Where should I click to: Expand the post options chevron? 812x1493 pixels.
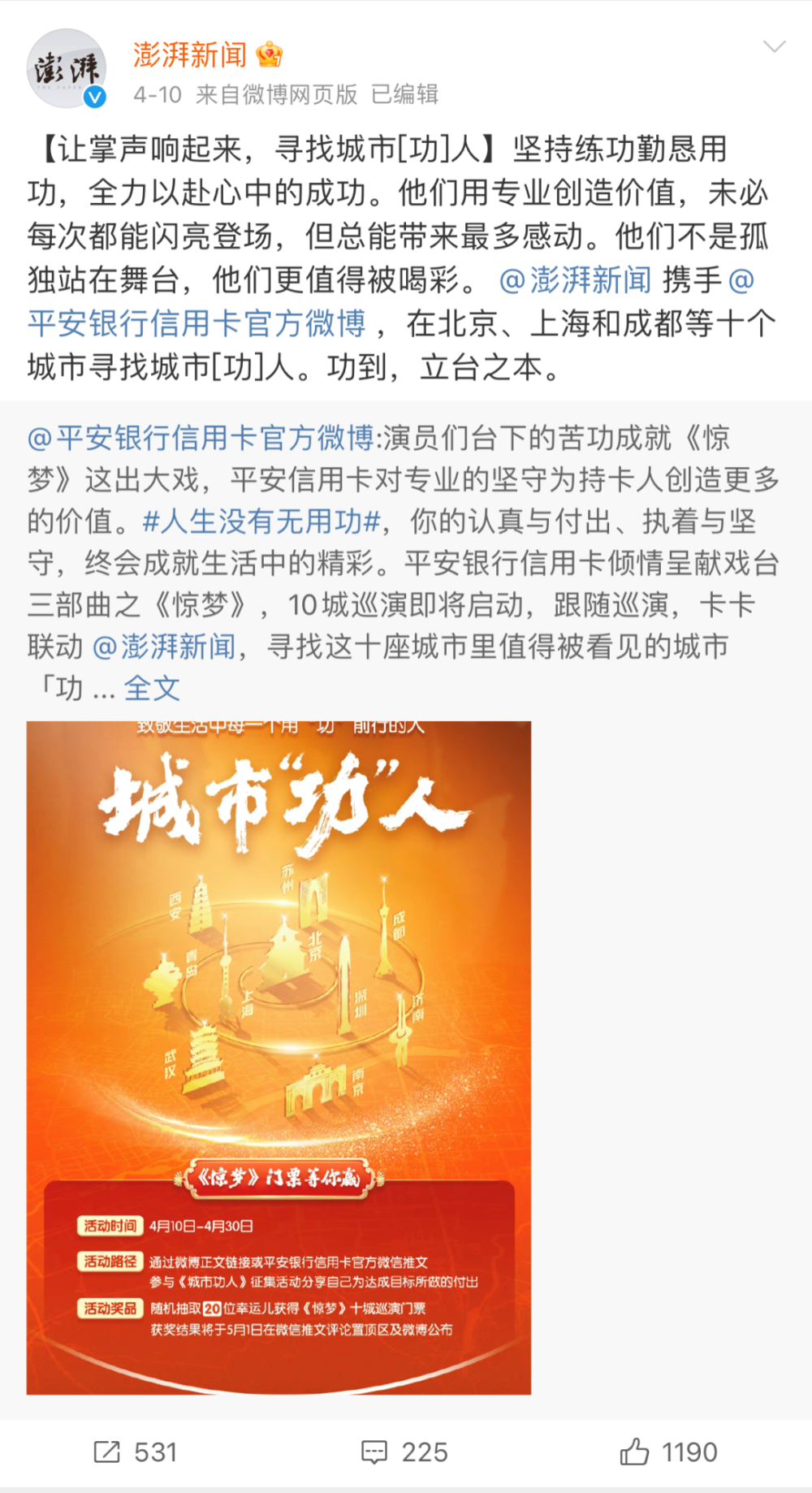click(x=774, y=46)
